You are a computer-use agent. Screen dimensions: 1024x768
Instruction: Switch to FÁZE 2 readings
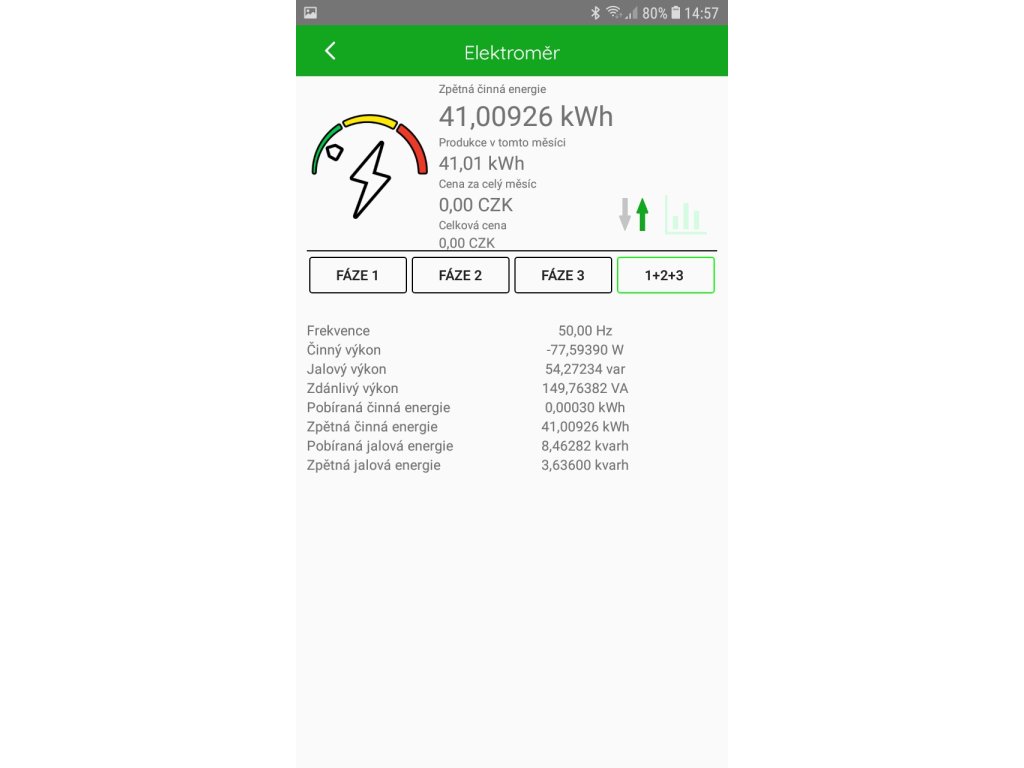coord(460,275)
